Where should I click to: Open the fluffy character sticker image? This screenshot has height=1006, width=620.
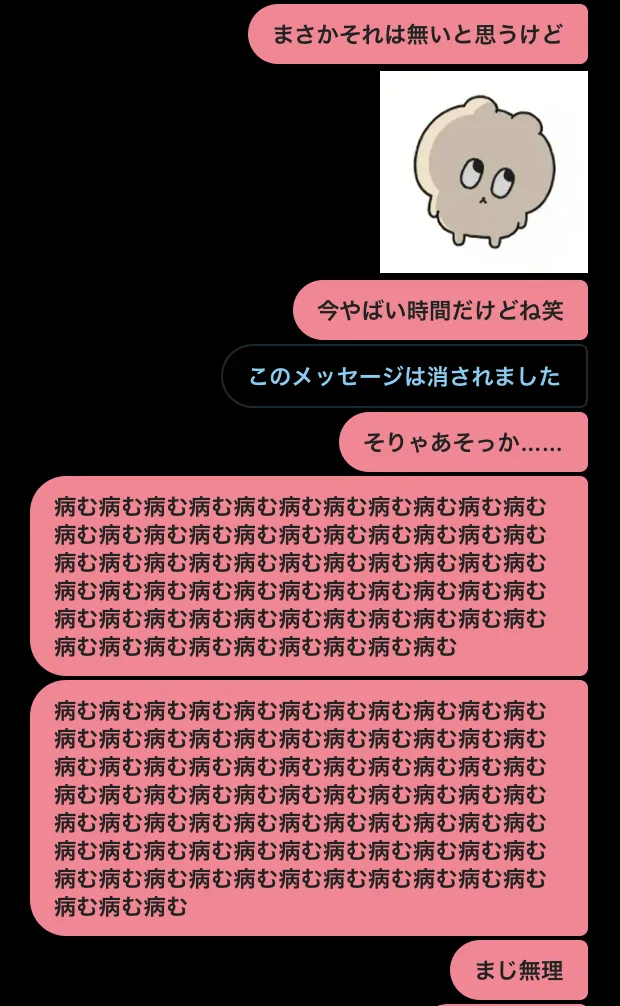coord(484,172)
